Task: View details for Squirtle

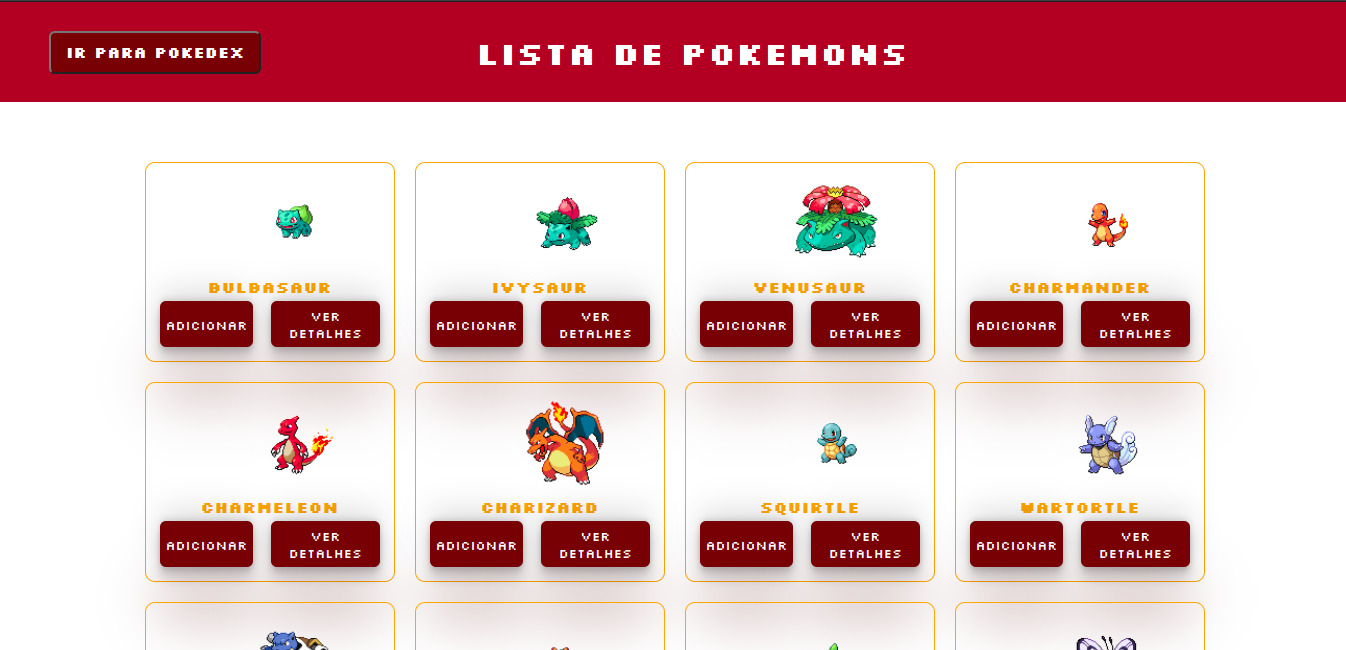Action: point(865,544)
